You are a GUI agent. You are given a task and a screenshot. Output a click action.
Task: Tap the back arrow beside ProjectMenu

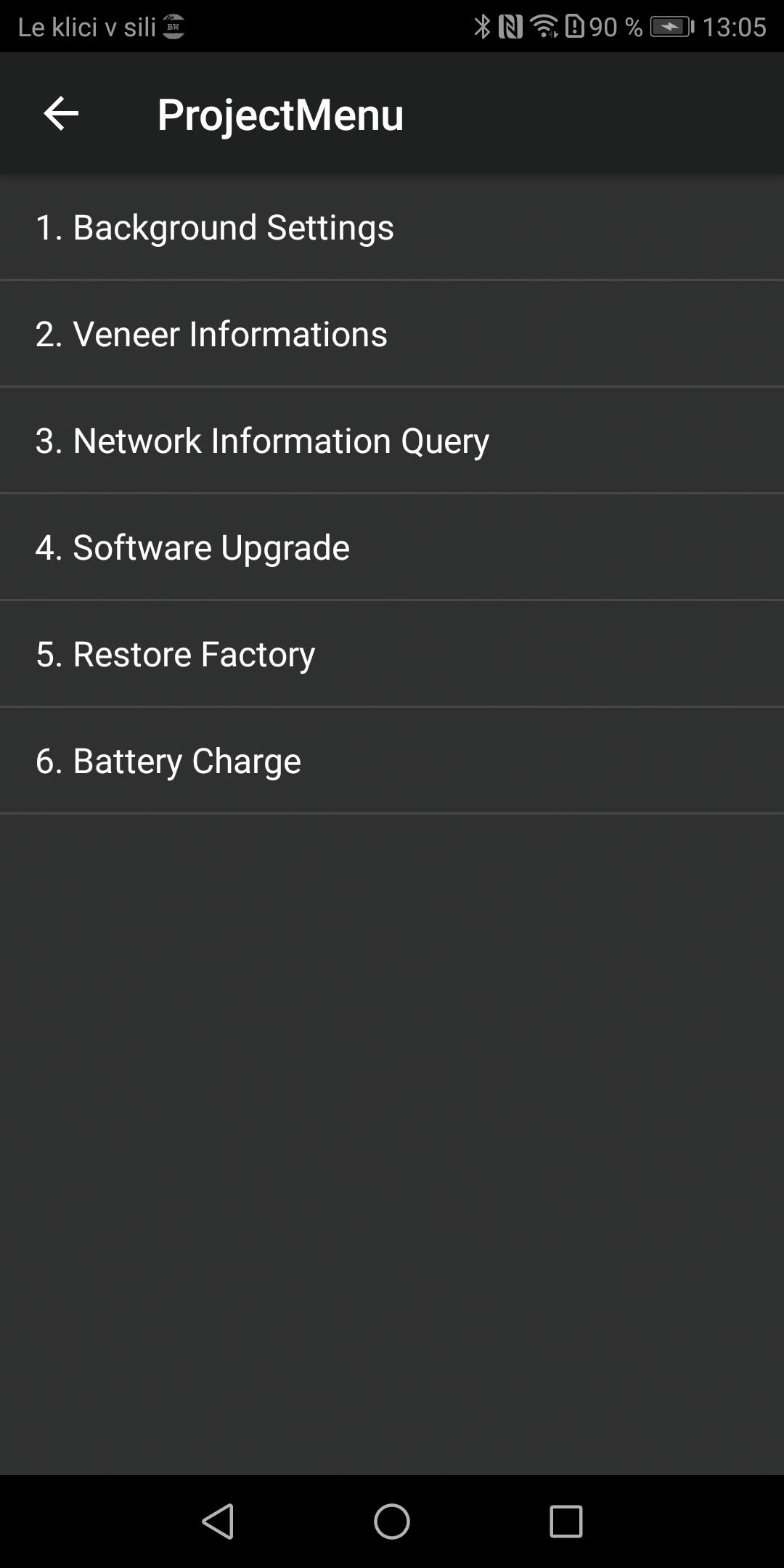tap(61, 114)
